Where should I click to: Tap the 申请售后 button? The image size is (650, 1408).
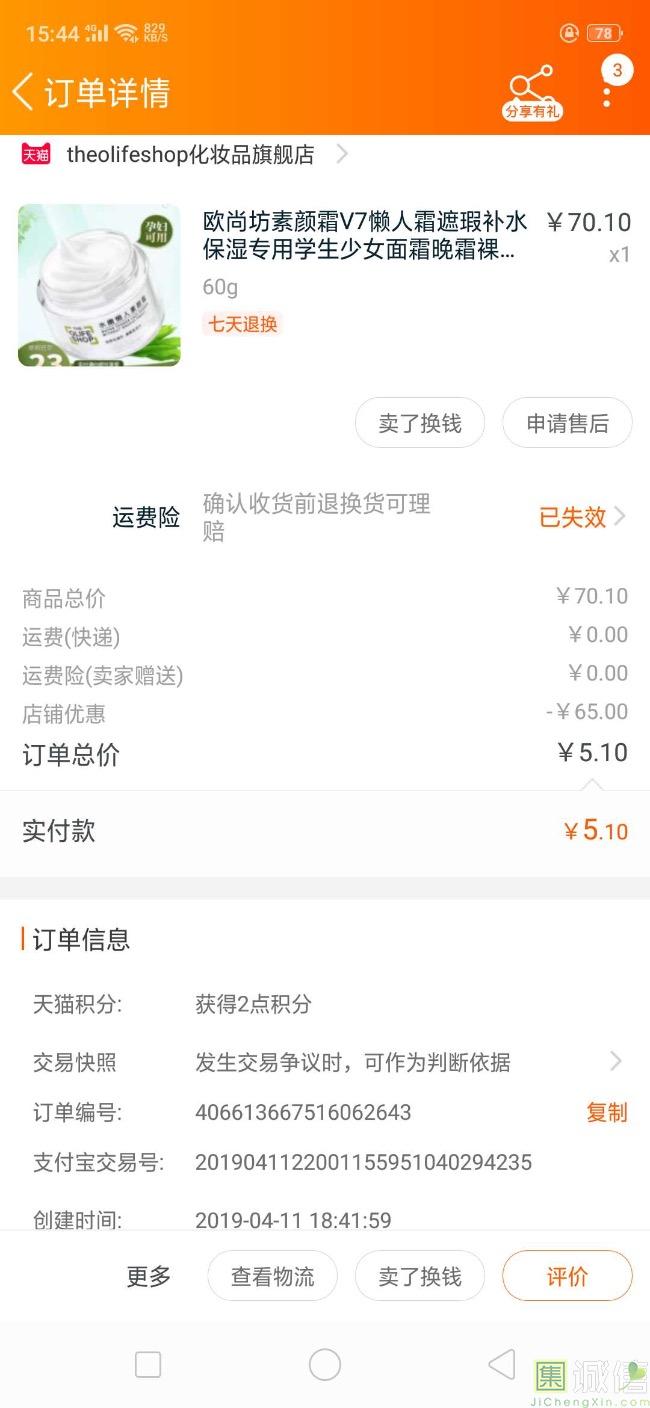(x=567, y=423)
